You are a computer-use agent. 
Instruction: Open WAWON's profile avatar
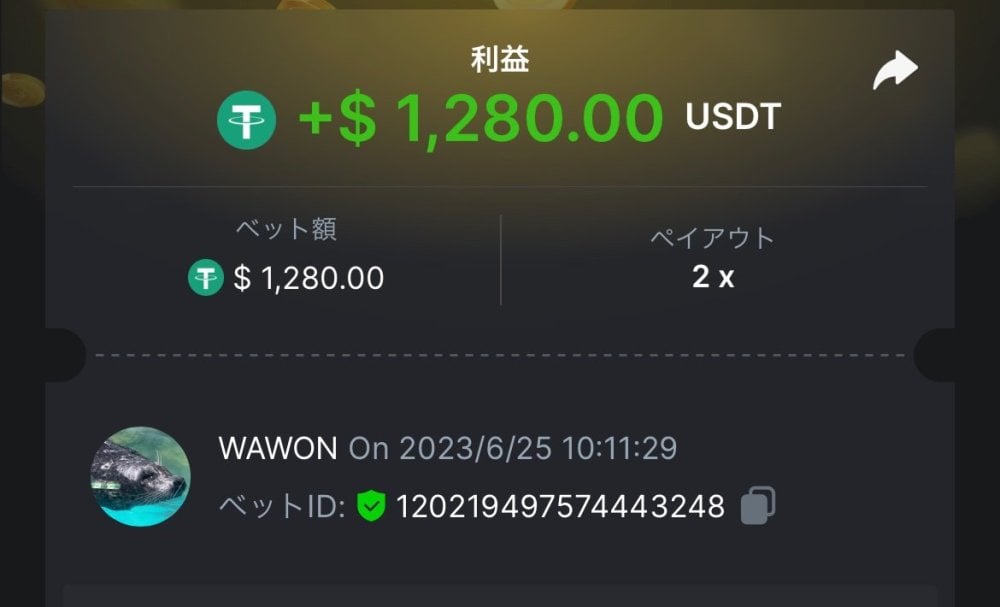140,476
